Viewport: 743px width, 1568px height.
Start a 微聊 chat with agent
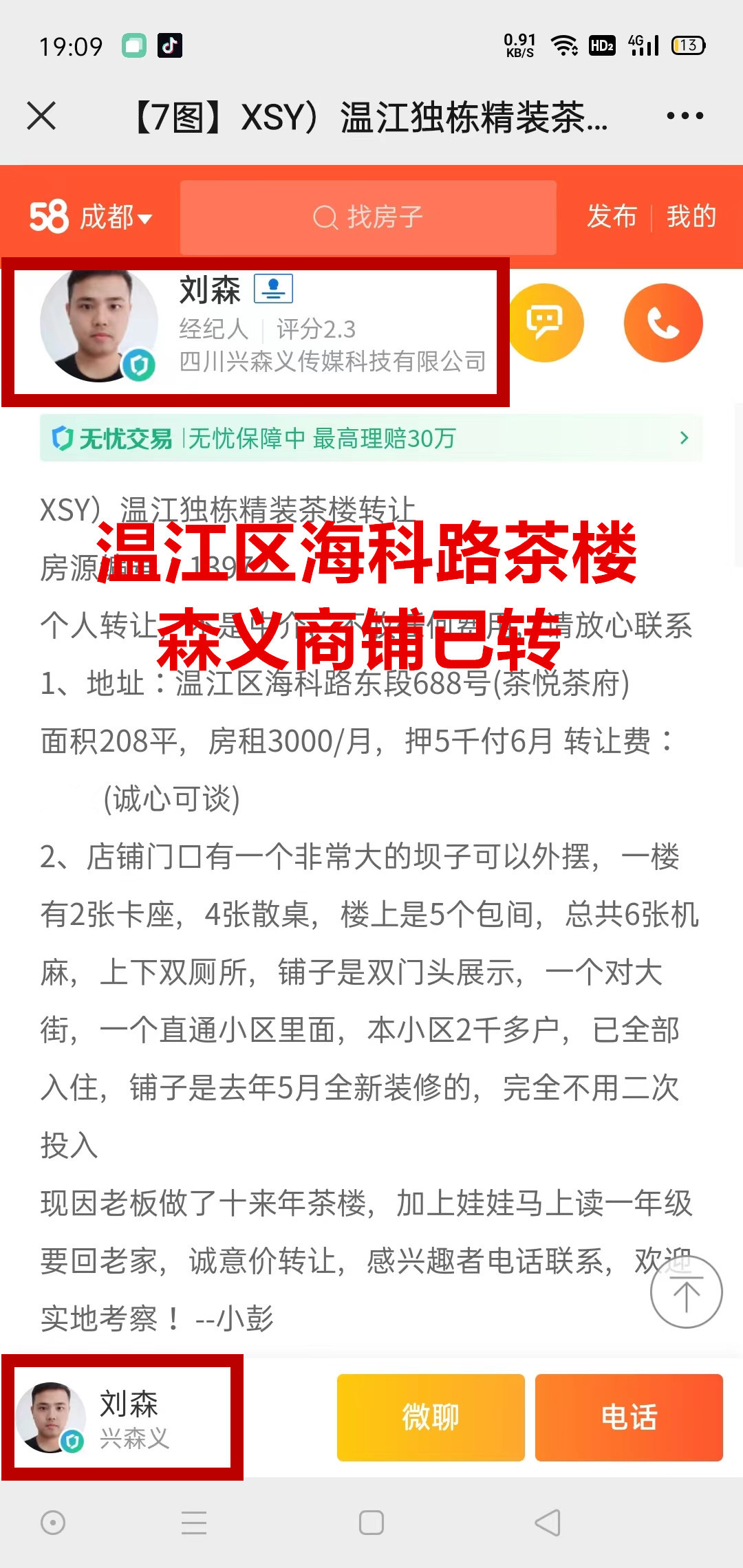pyautogui.click(x=431, y=1417)
